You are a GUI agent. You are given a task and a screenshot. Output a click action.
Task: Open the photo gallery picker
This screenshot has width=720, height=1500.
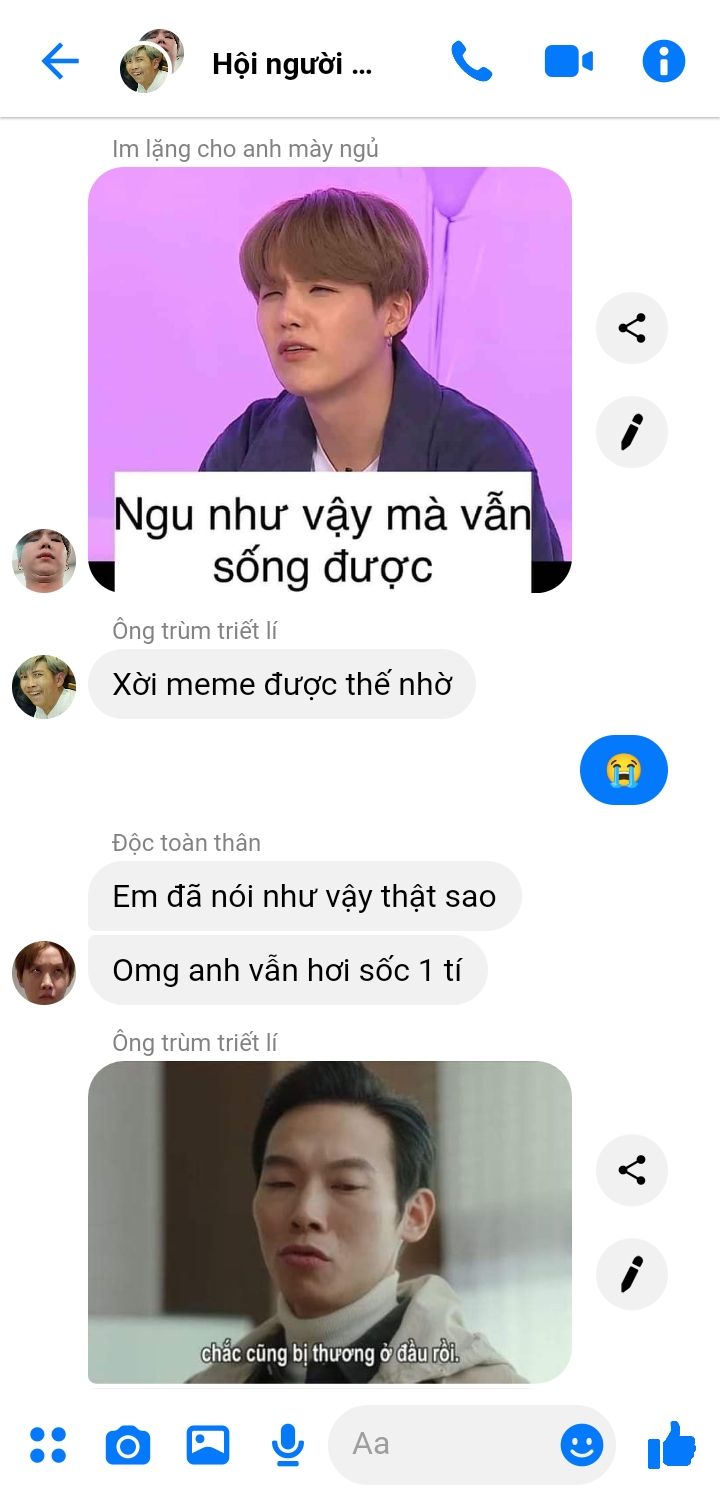(208, 1445)
